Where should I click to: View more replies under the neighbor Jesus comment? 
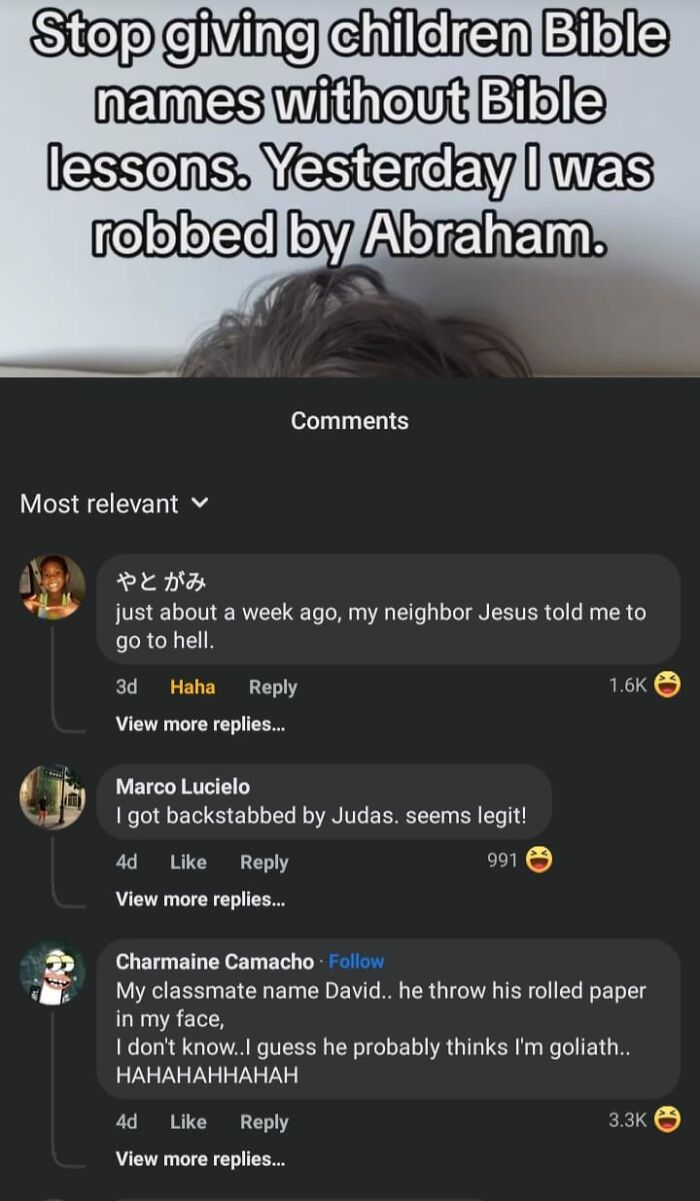[x=200, y=724]
